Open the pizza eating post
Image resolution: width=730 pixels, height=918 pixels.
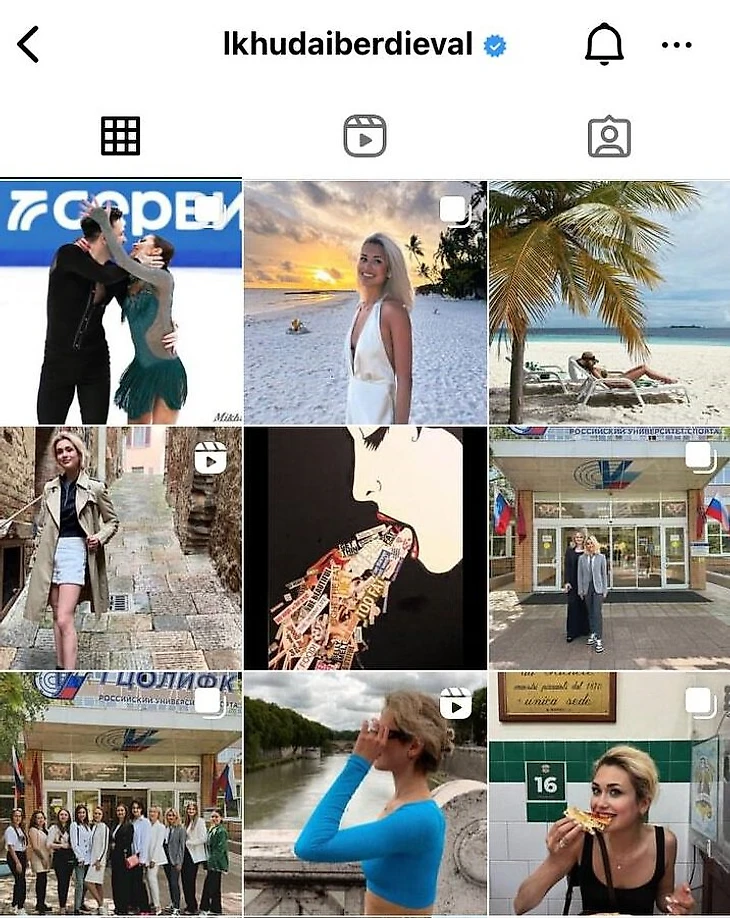[609, 794]
